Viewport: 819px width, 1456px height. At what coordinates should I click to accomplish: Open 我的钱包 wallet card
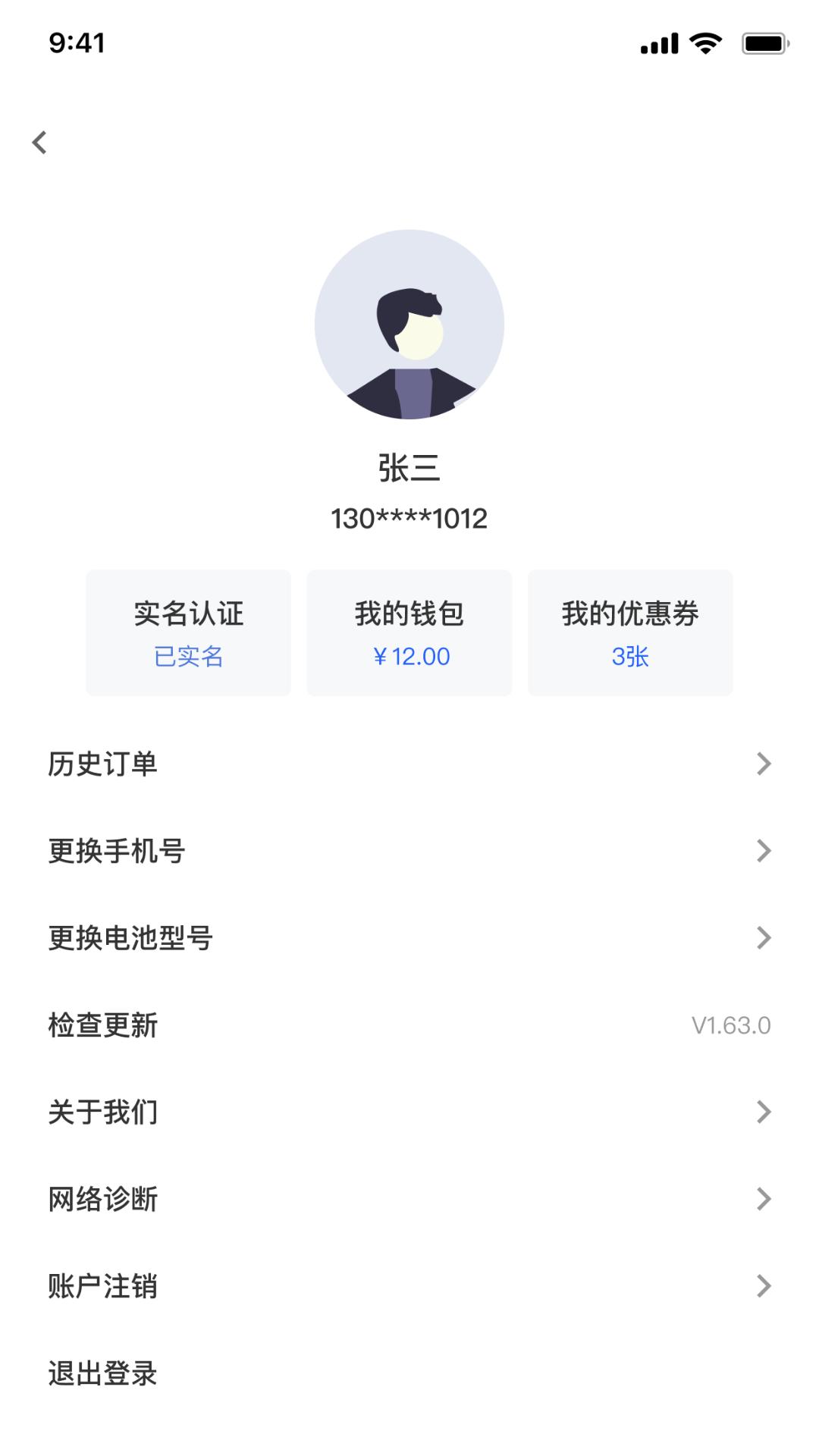[x=409, y=632]
